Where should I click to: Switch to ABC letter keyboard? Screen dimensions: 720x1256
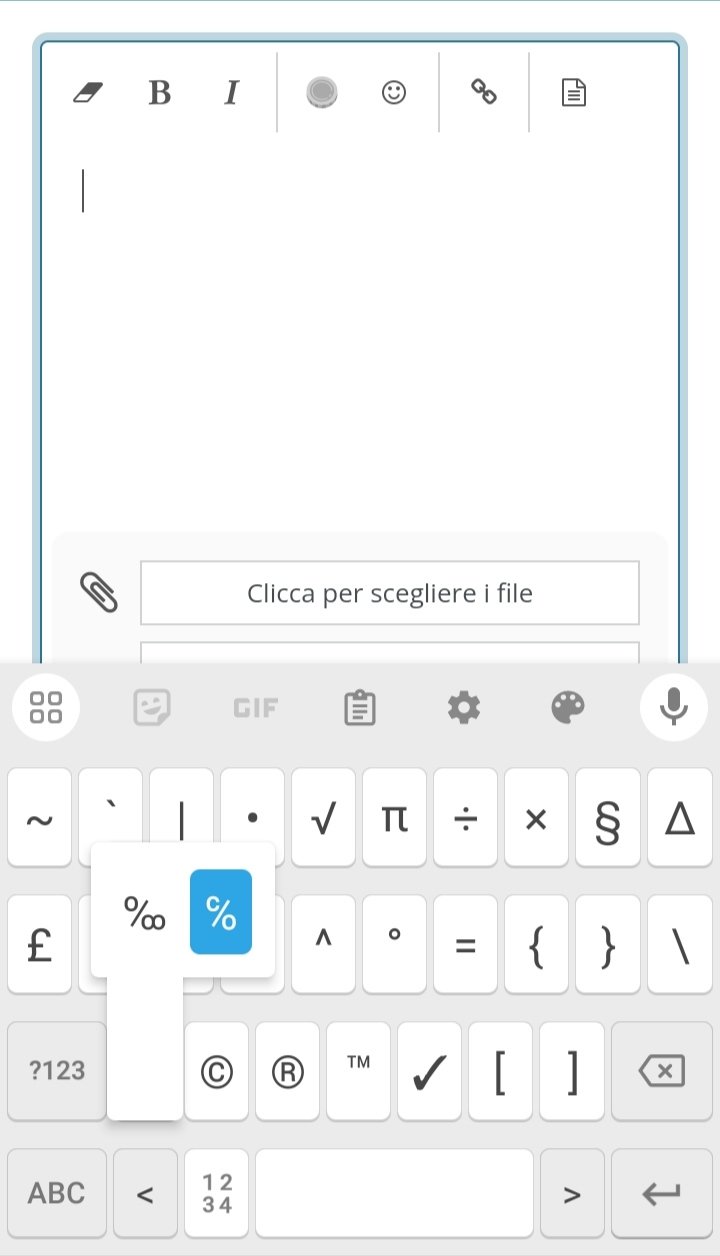coord(56,1193)
